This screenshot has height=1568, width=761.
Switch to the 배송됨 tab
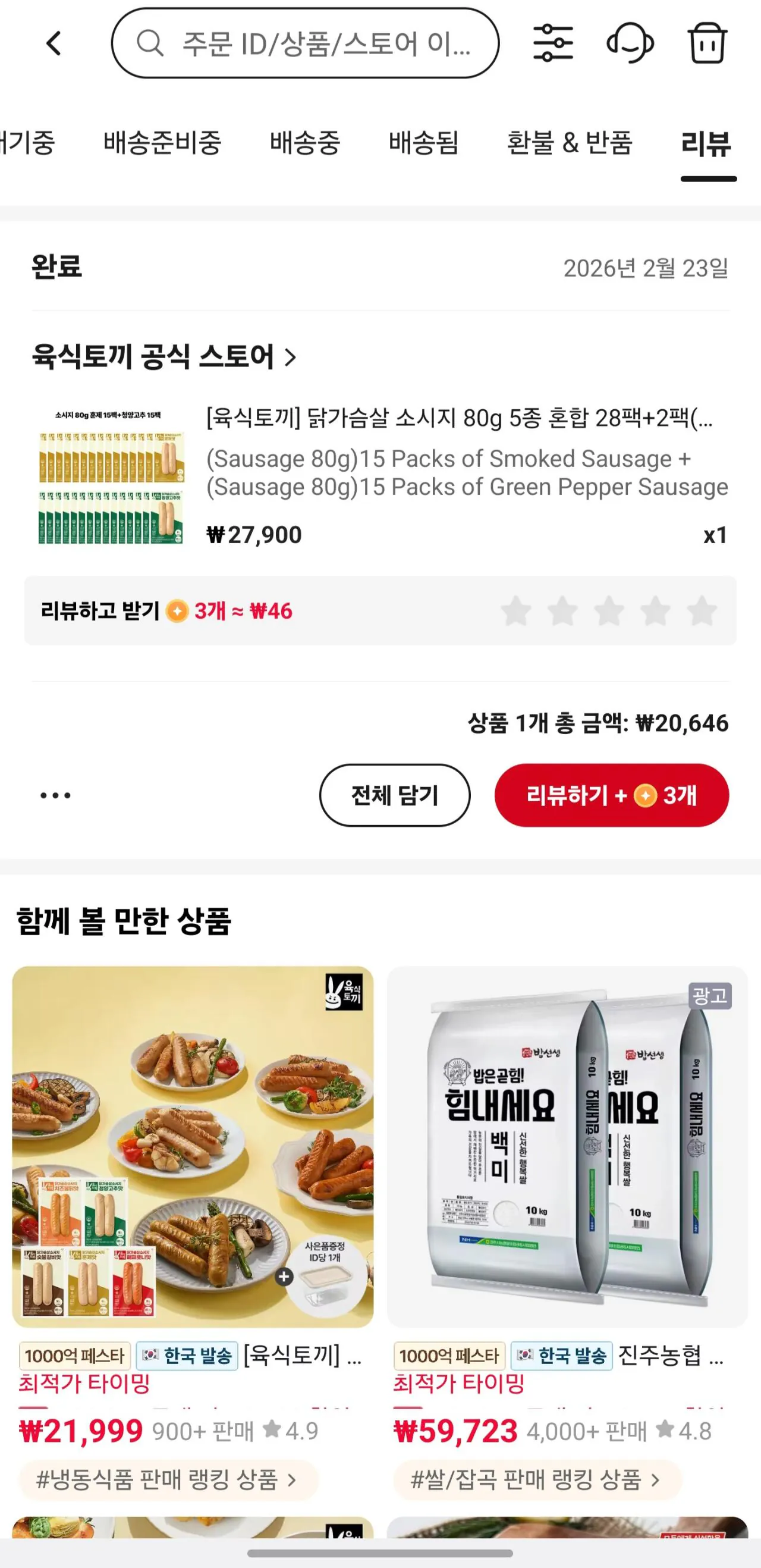[x=423, y=143]
